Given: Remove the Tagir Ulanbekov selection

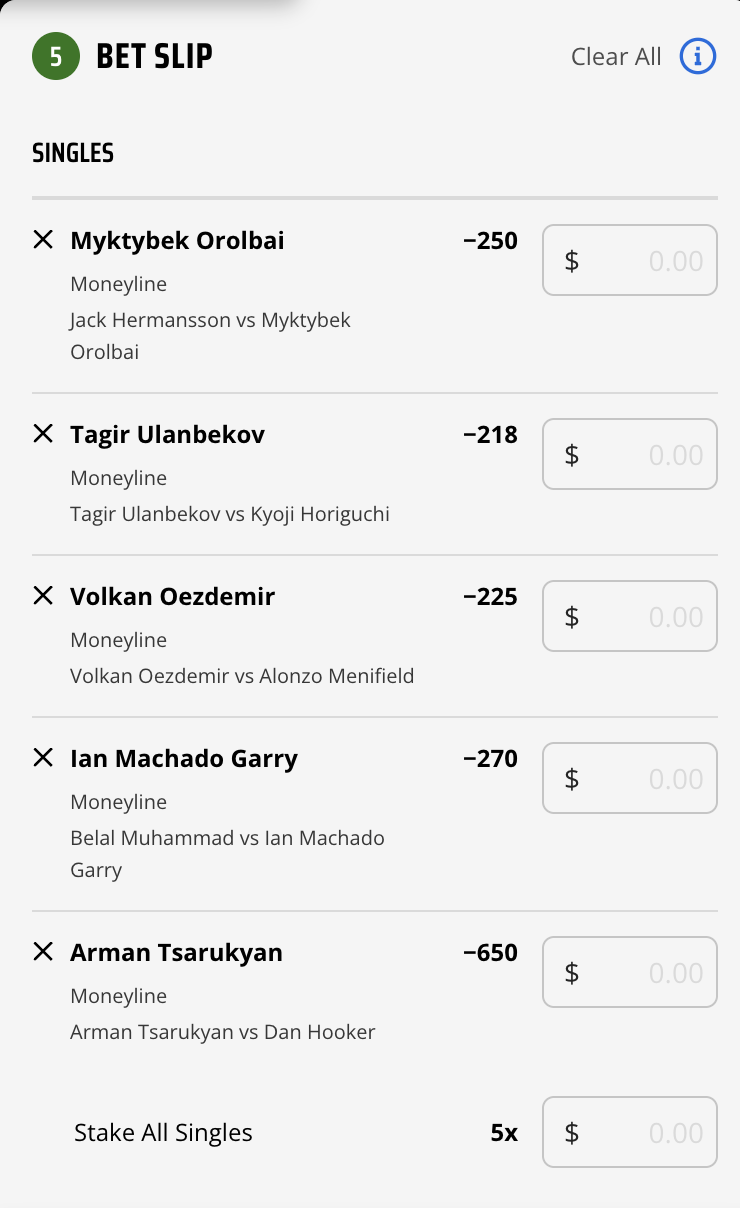Looking at the screenshot, I should [43, 434].
